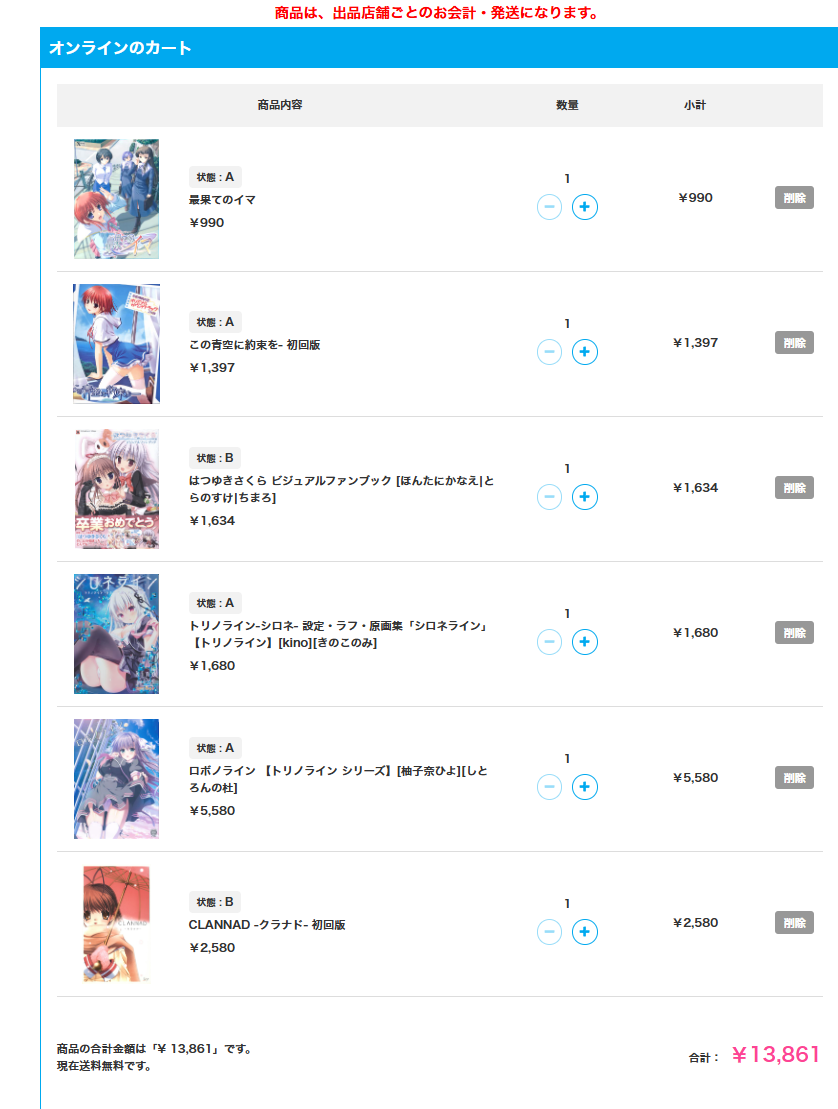Decrease quantity of 最果てのイマ
Image resolution: width=838 pixels, height=1109 pixels.
tap(549, 207)
